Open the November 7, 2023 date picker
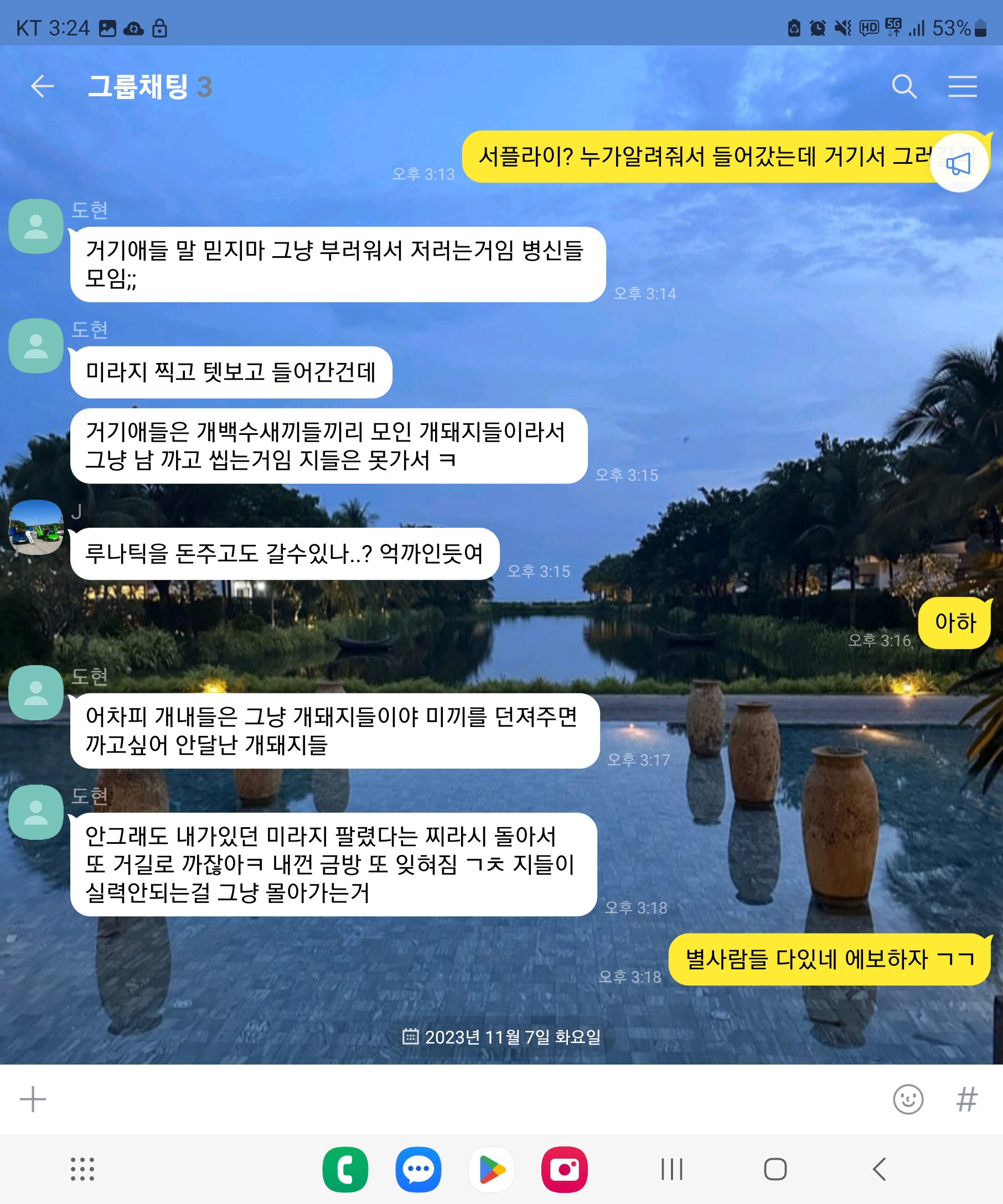Viewport: 1003px width, 1204px height. pyautogui.click(x=502, y=1036)
